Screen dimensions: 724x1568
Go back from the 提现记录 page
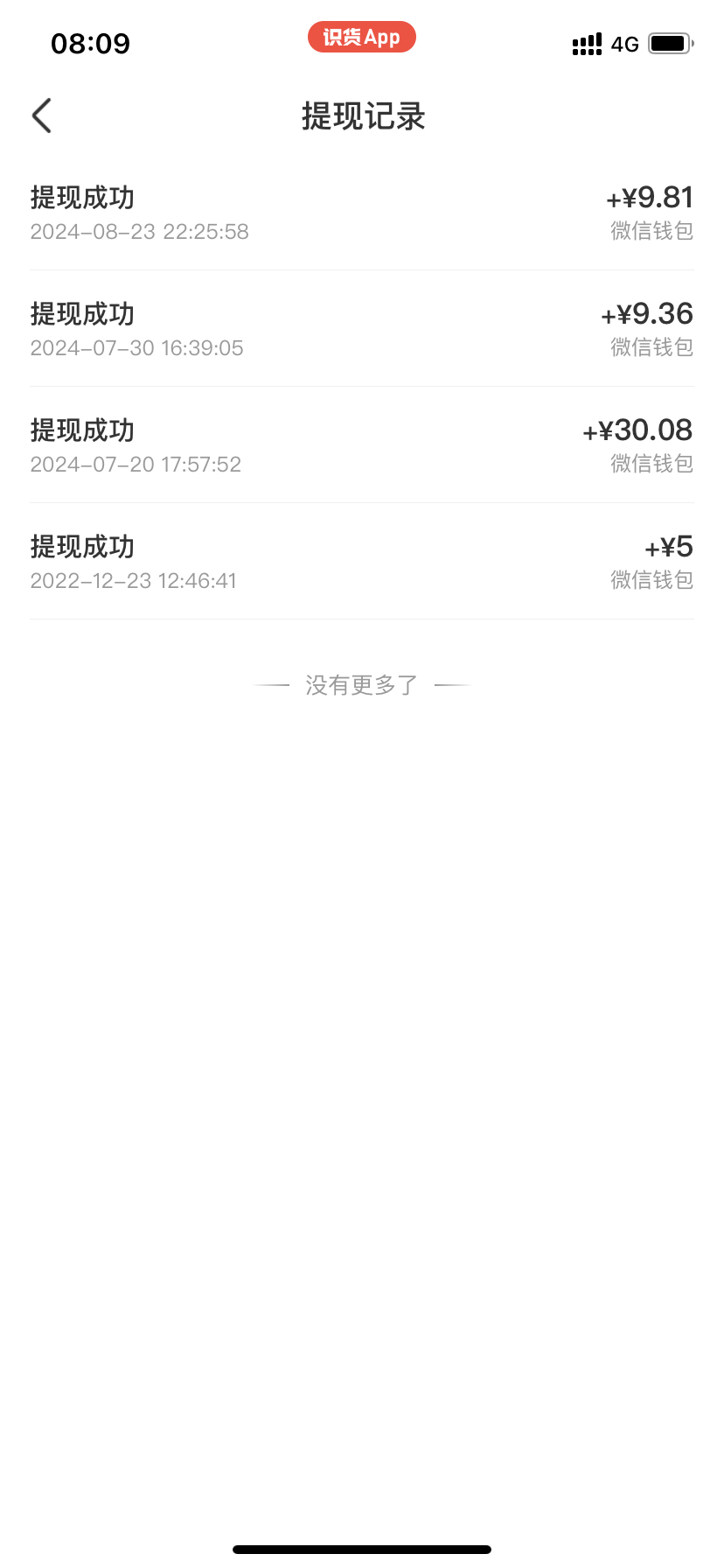[x=41, y=115]
